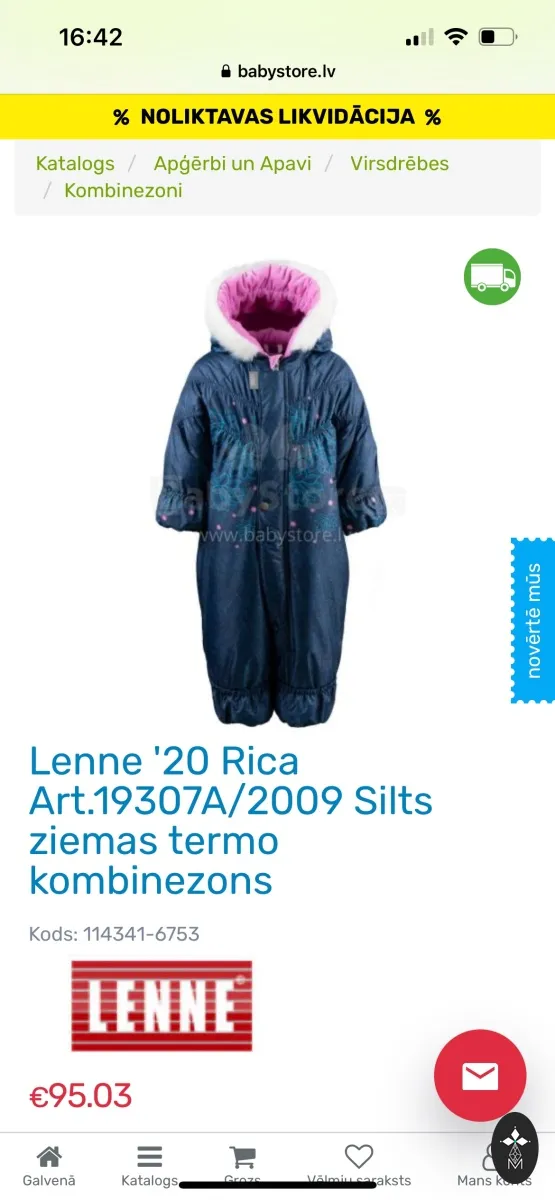
Task: View the Lenne brand page
Action: (161, 1006)
